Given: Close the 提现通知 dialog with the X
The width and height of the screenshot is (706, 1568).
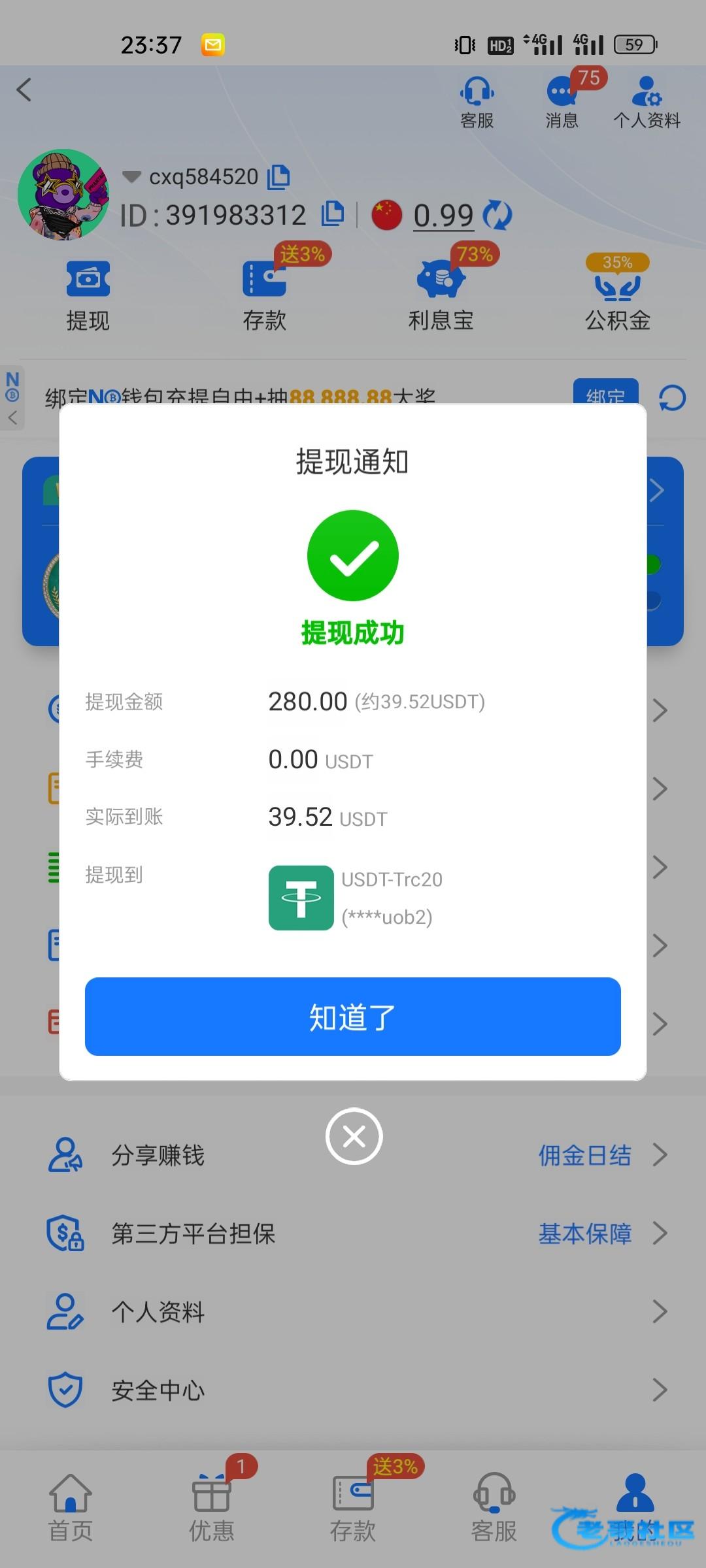Looking at the screenshot, I should (354, 1136).
